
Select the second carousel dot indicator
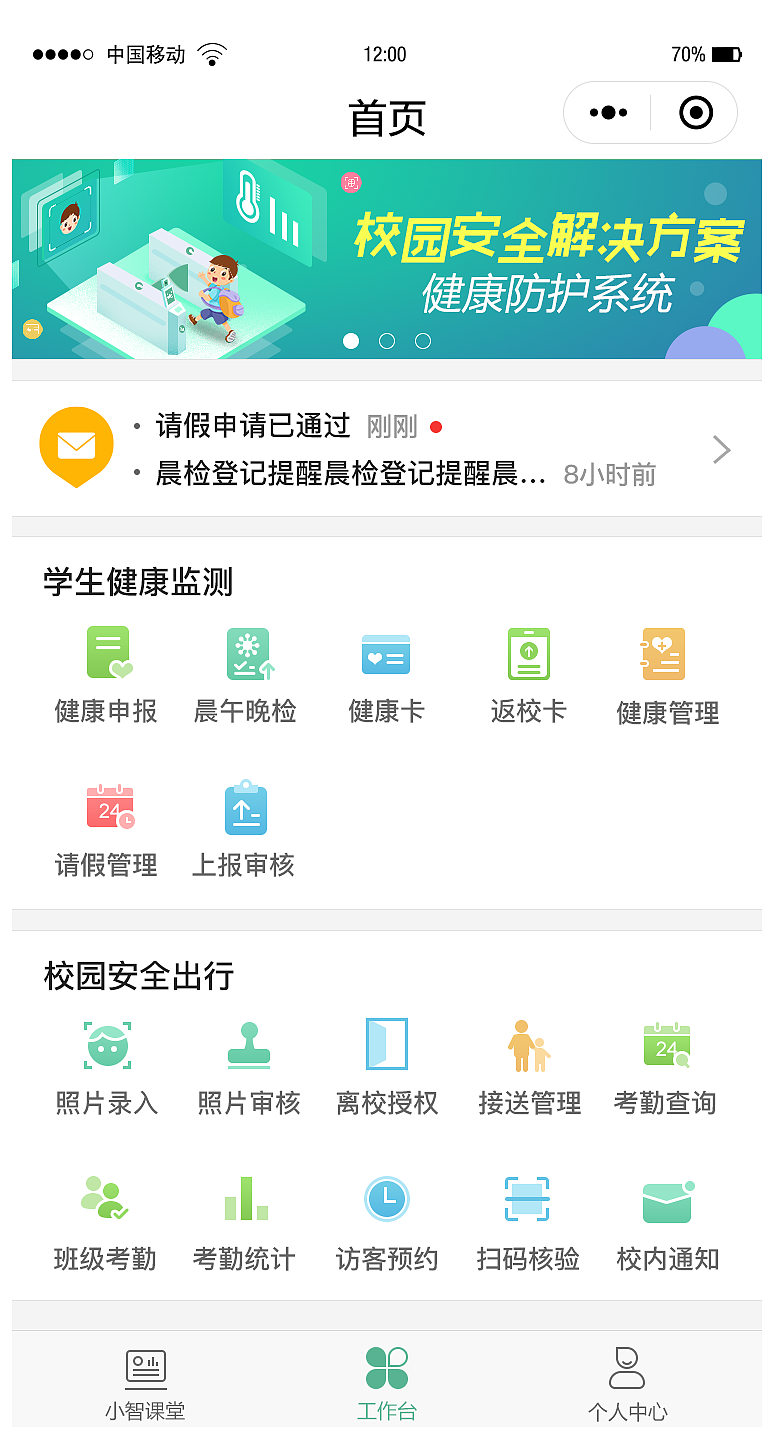click(387, 340)
